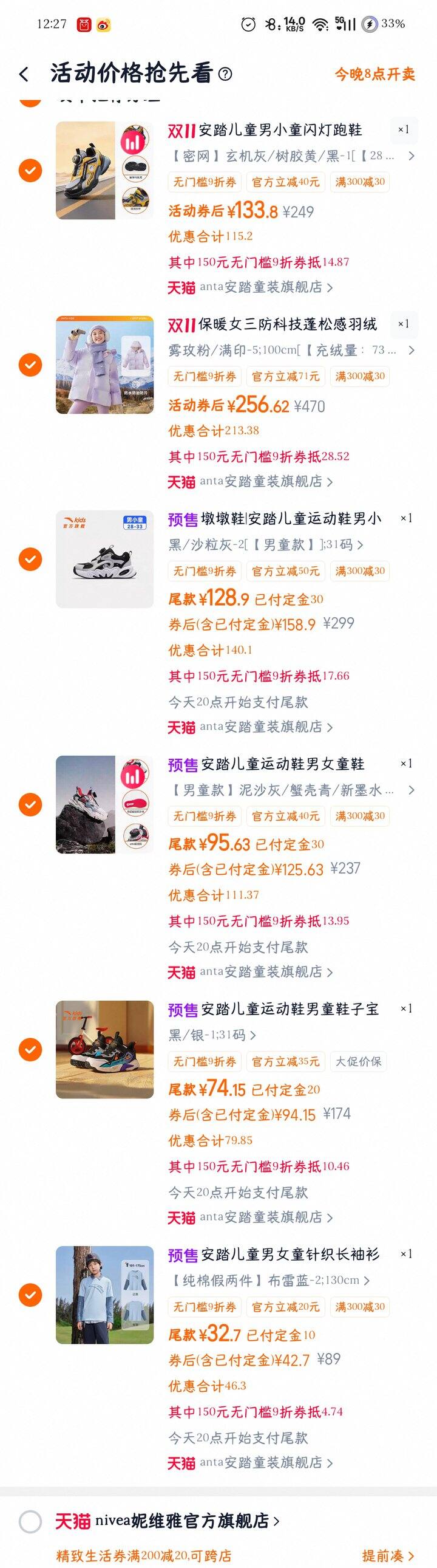The image size is (437, 1568).
Task: Open the help icon beside 活动价格抢先看
Action: tap(225, 74)
